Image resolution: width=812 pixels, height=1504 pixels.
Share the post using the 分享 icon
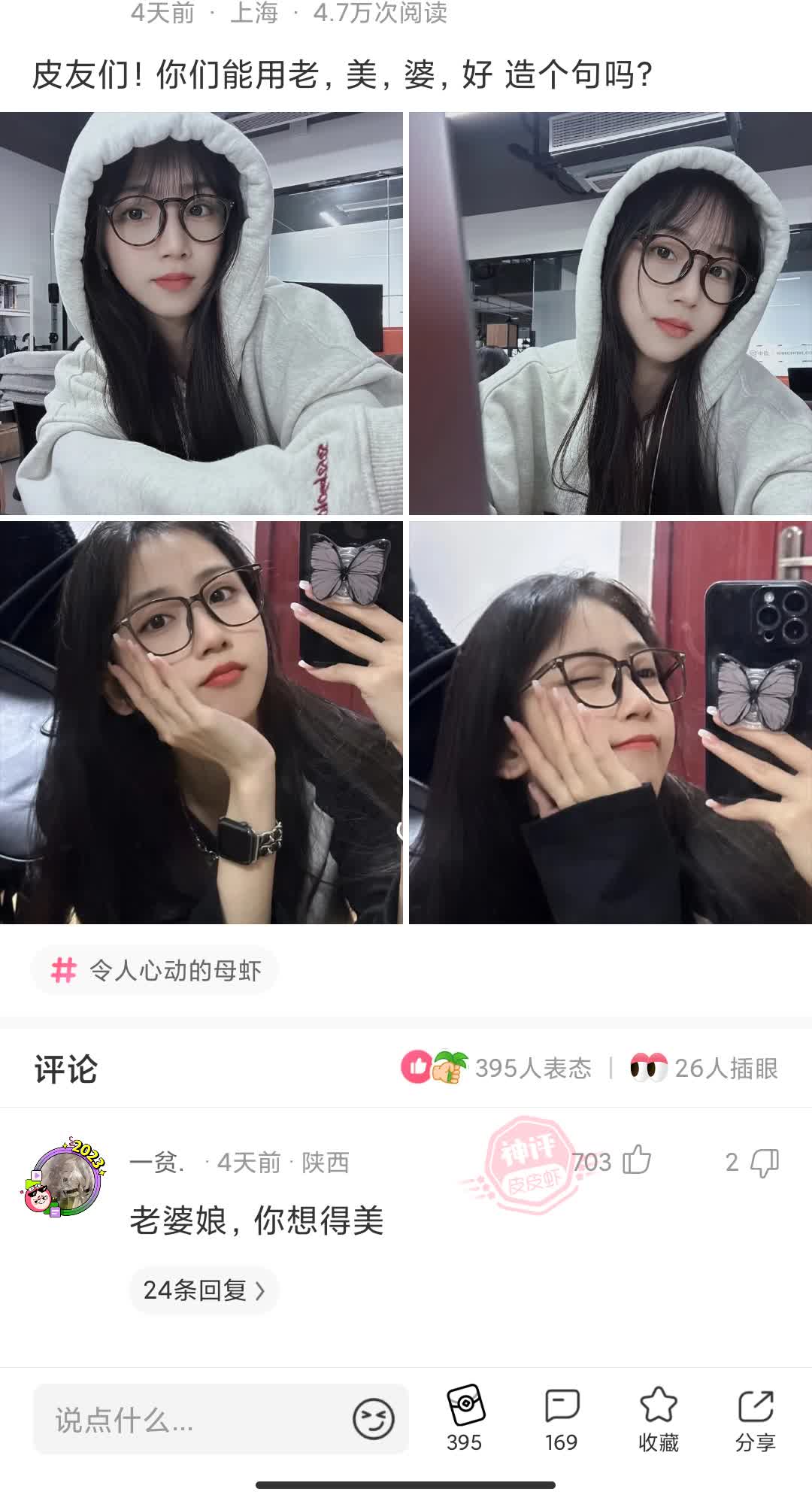754,1414
